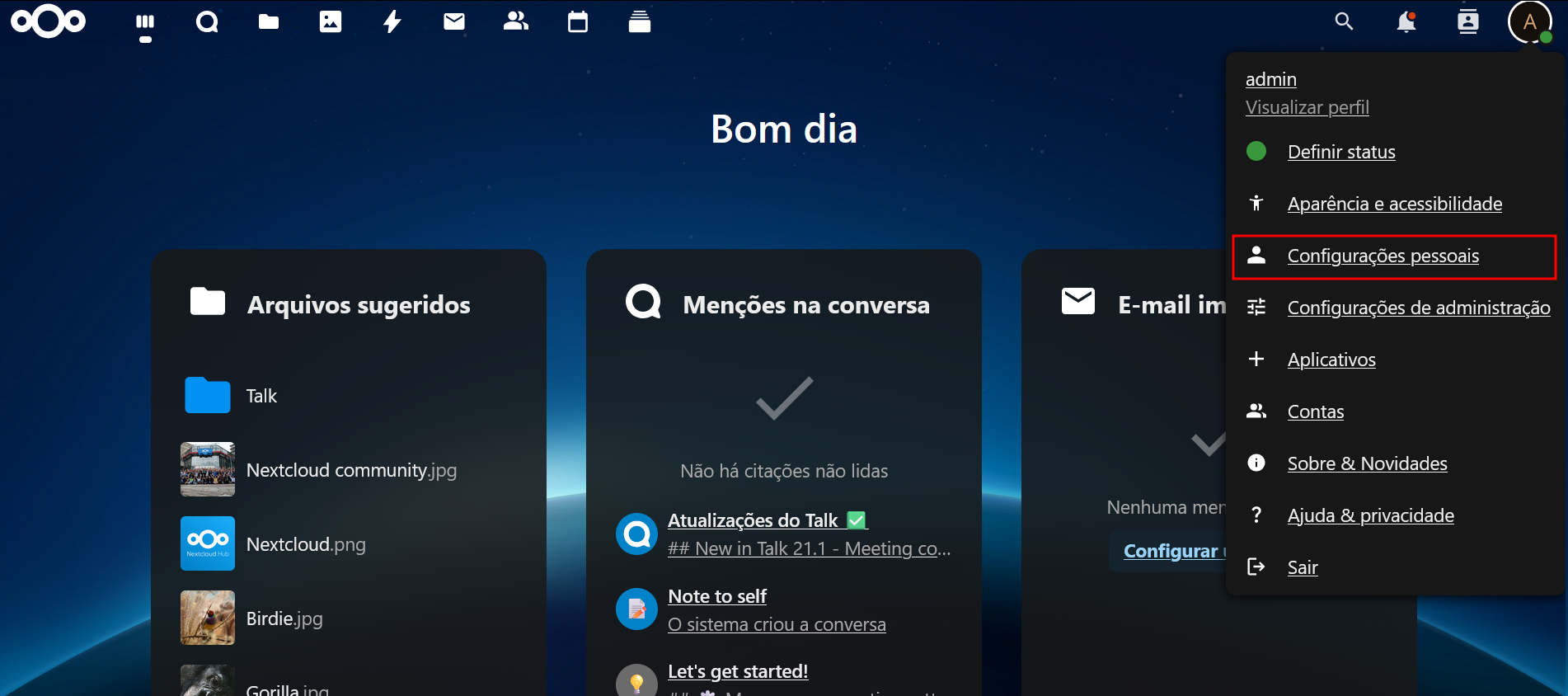Open the search magnifier icon

1344,22
